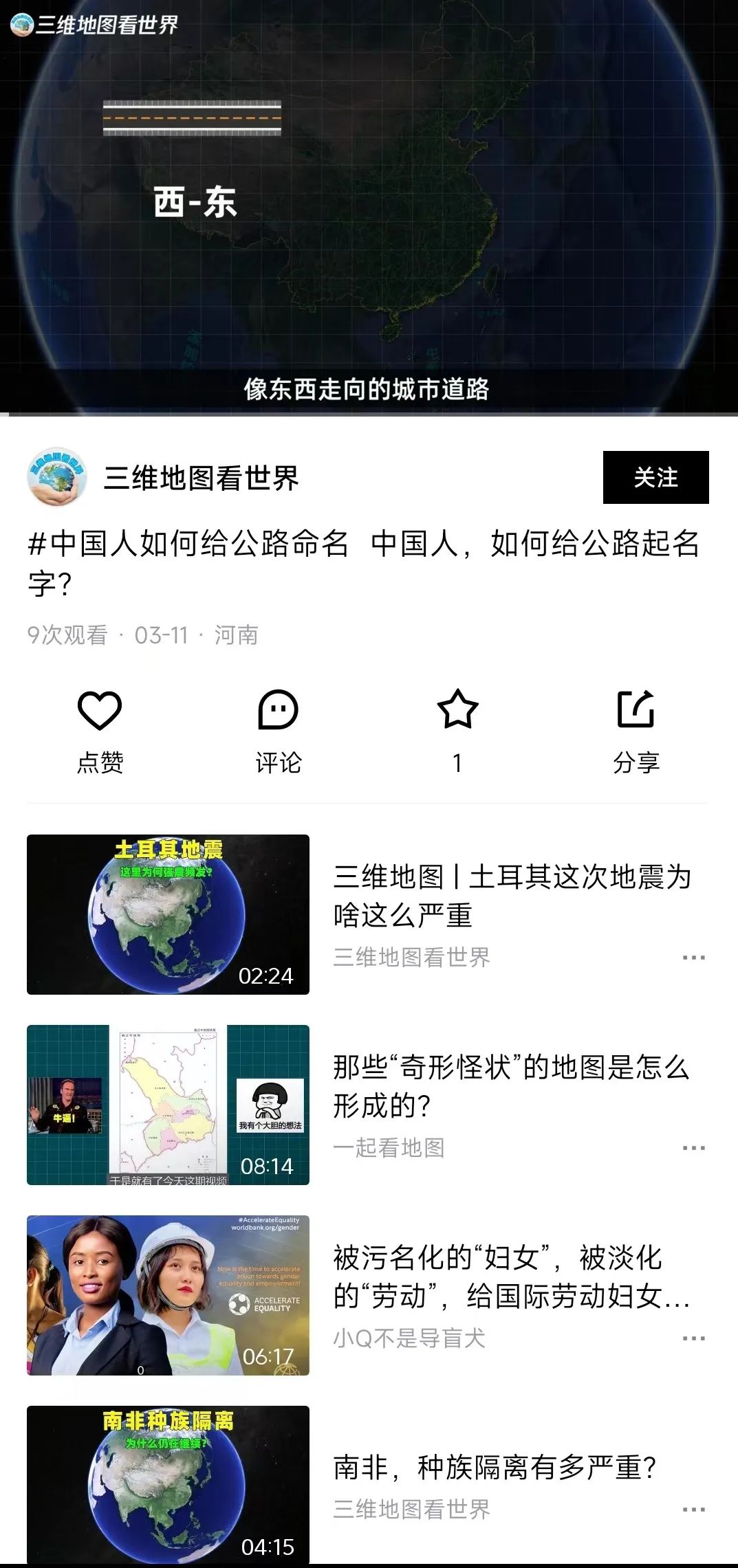Play the 土耳其这次地震为啥这么严重 video

point(168,914)
